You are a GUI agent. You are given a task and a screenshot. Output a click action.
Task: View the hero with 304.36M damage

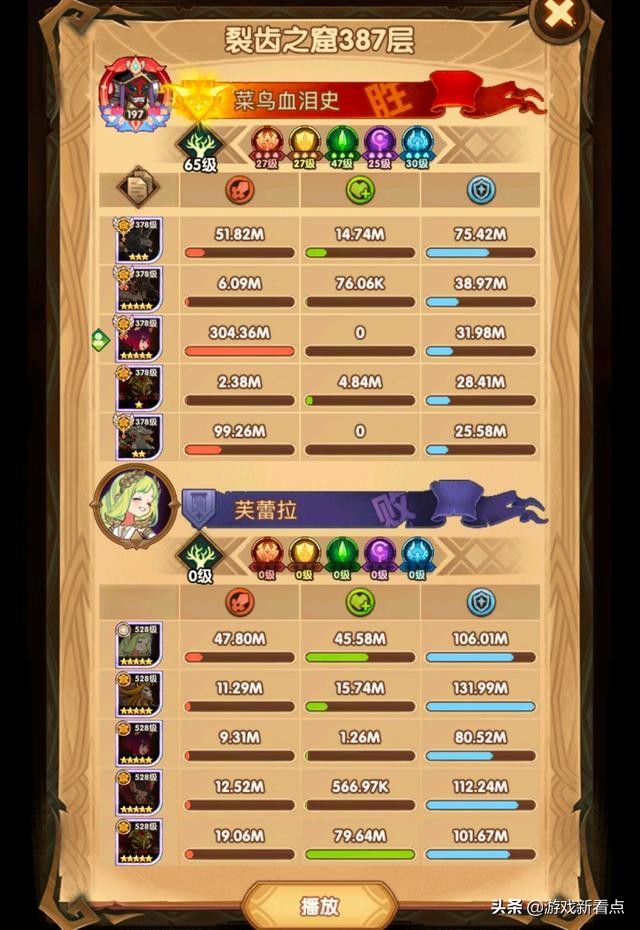(x=138, y=338)
